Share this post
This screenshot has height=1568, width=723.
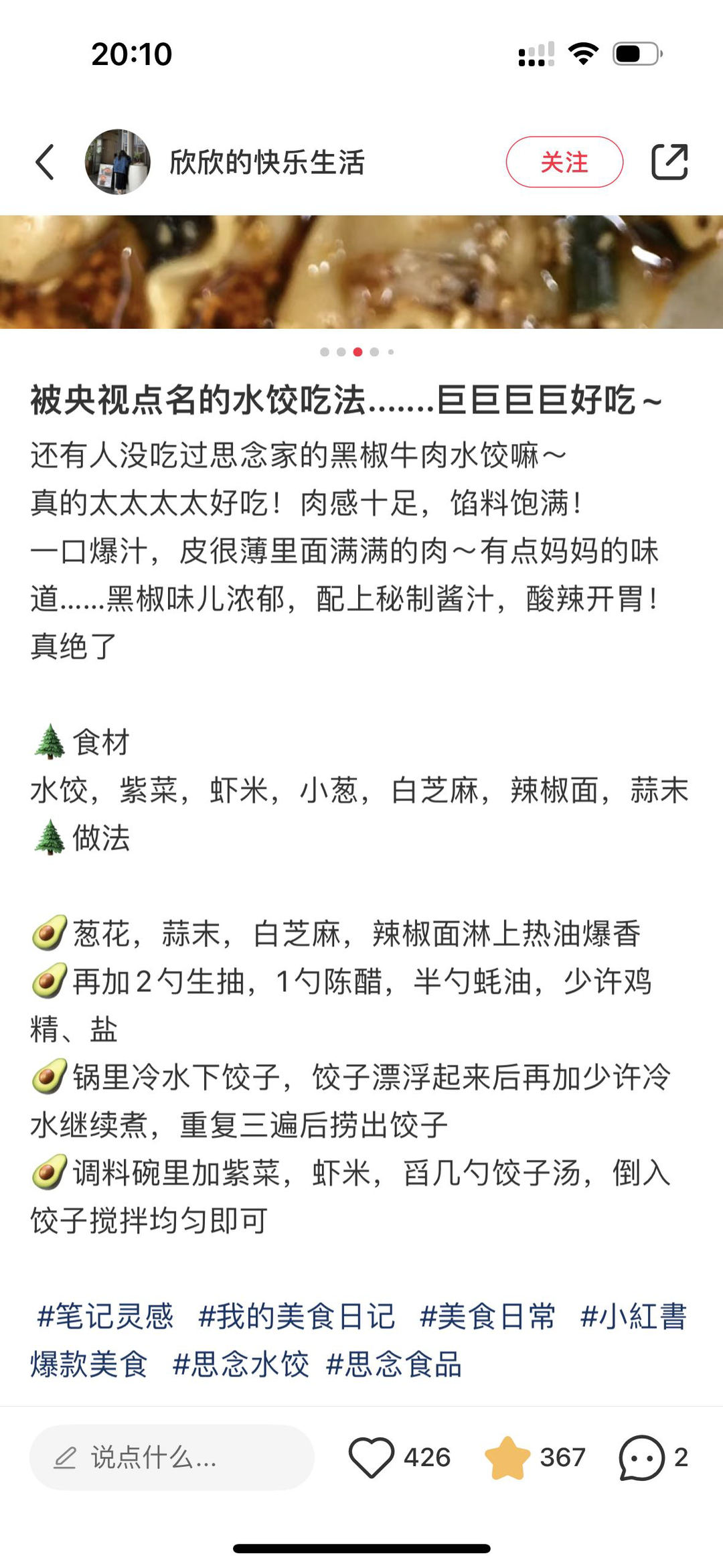[669, 162]
